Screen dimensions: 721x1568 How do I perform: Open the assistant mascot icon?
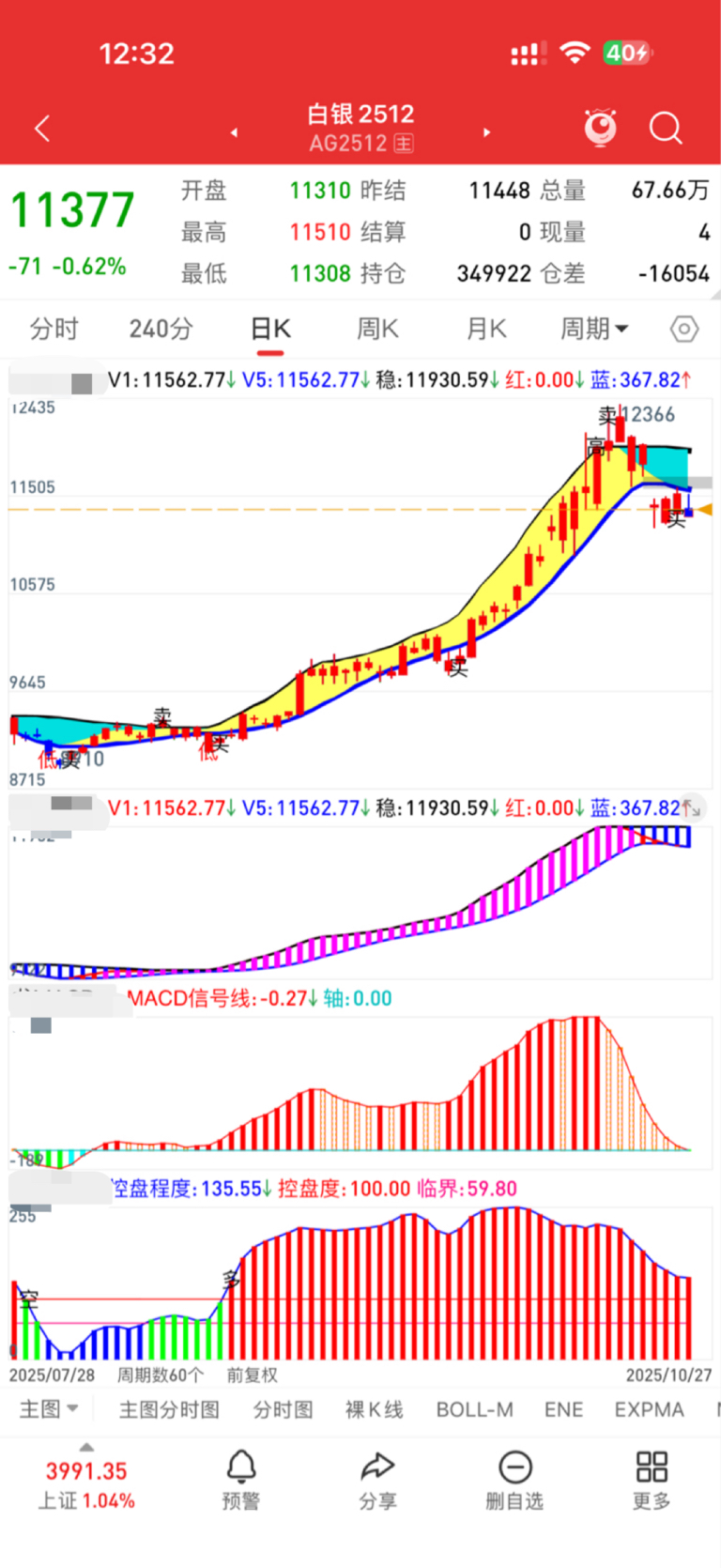601,128
